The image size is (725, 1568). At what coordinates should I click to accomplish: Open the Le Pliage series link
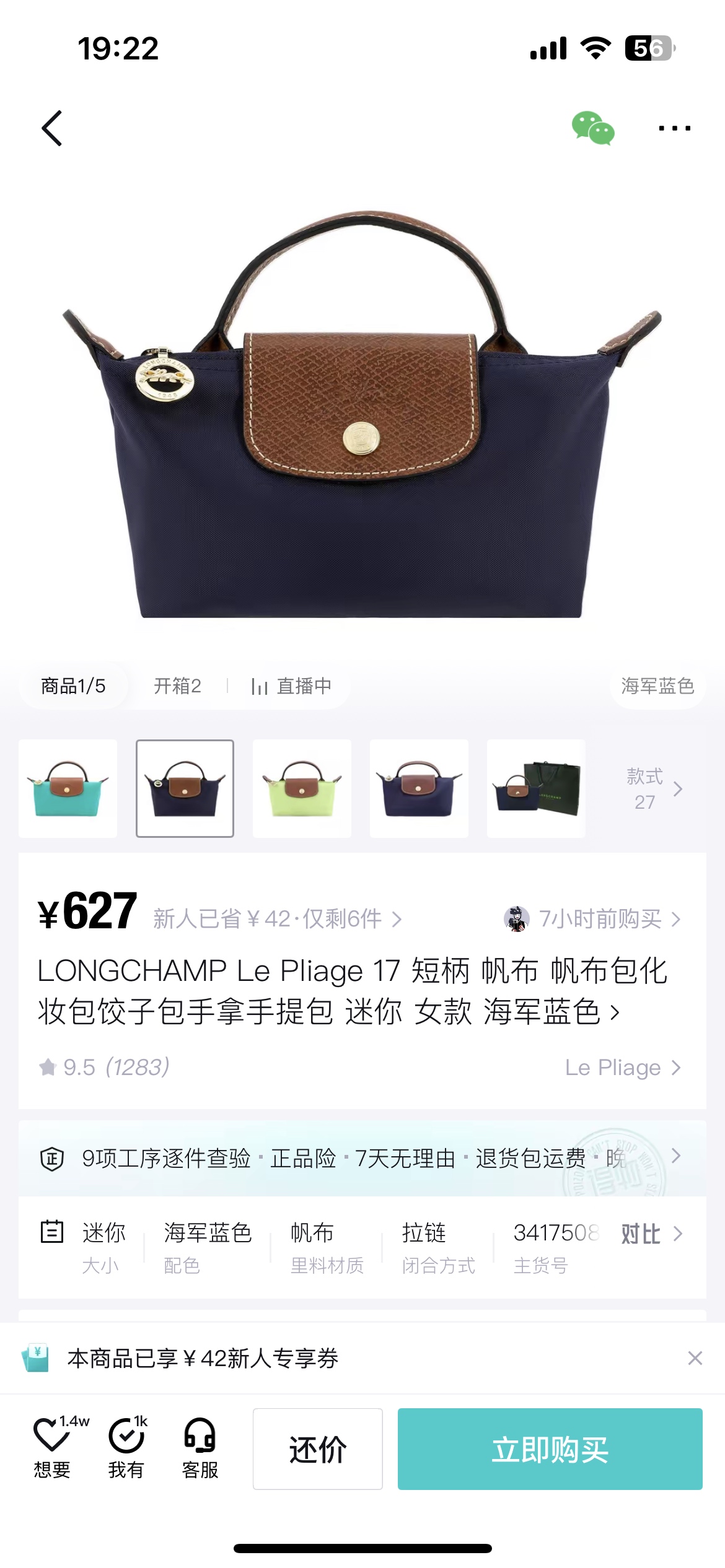[623, 1067]
